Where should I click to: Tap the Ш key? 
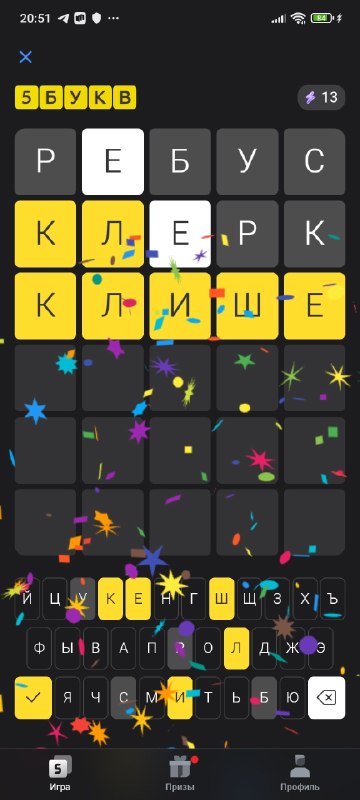[222, 599]
